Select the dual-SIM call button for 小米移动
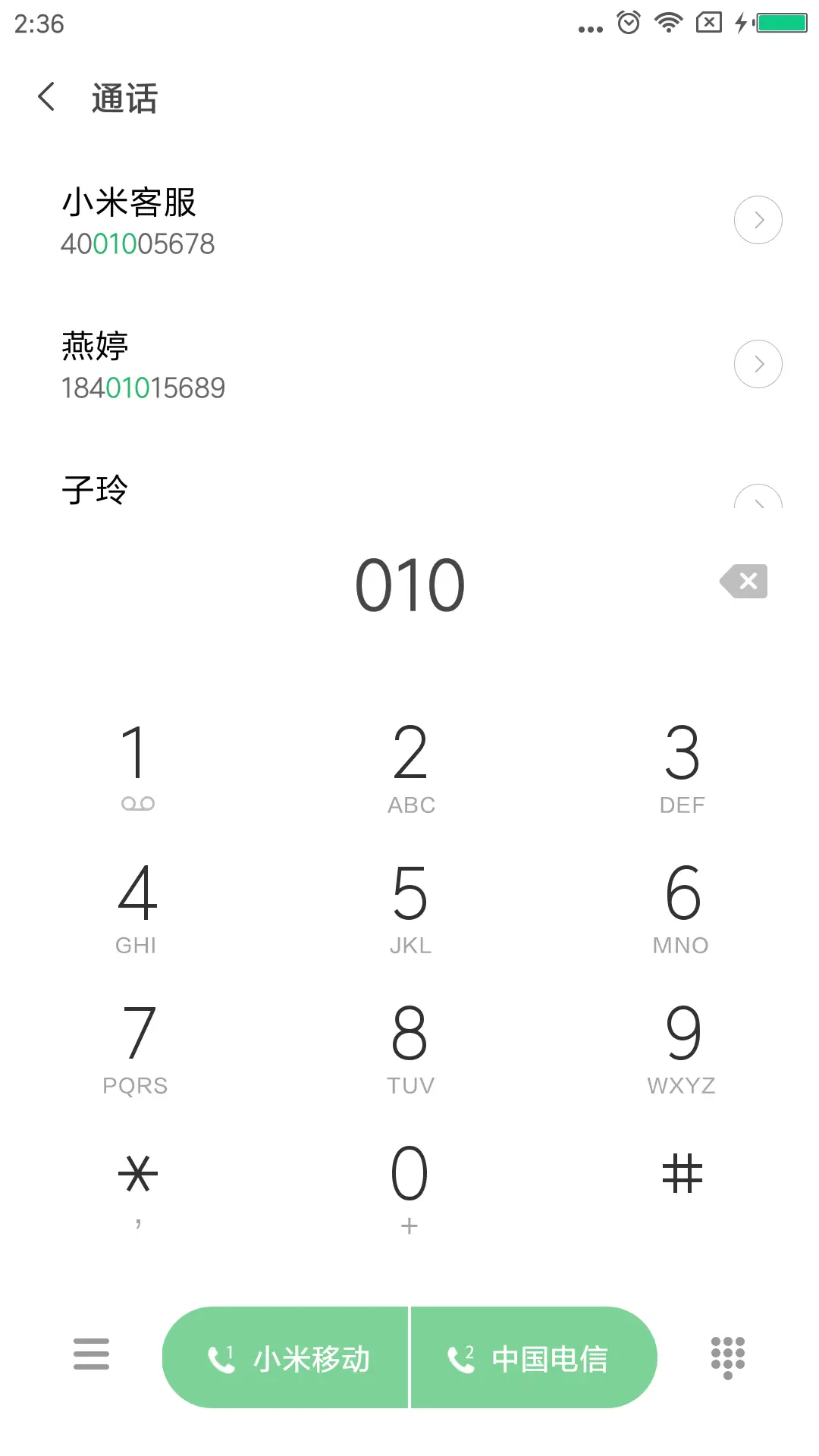819x1456 pixels. [288, 1357]
